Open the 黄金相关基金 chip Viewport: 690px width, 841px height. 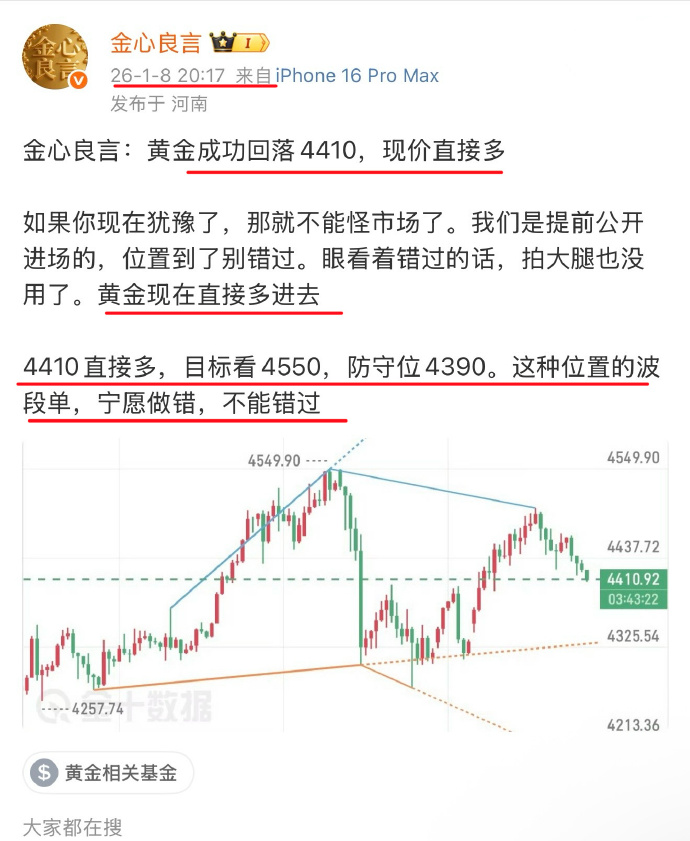point(109,772)
